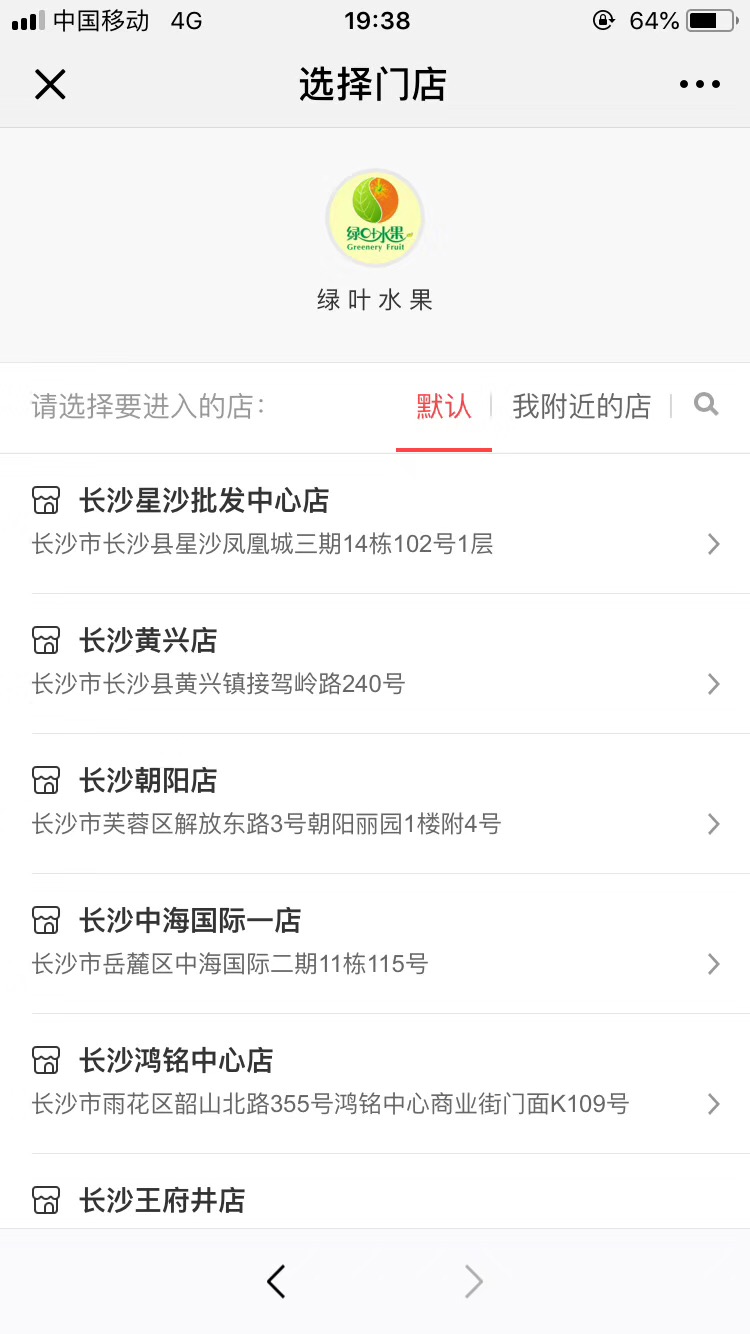Image resolution: width=750 pixels, height=1334 pixels.
Task: Select the 长沙鸿铭中心店 store entry
Action: click(375, 1080)
